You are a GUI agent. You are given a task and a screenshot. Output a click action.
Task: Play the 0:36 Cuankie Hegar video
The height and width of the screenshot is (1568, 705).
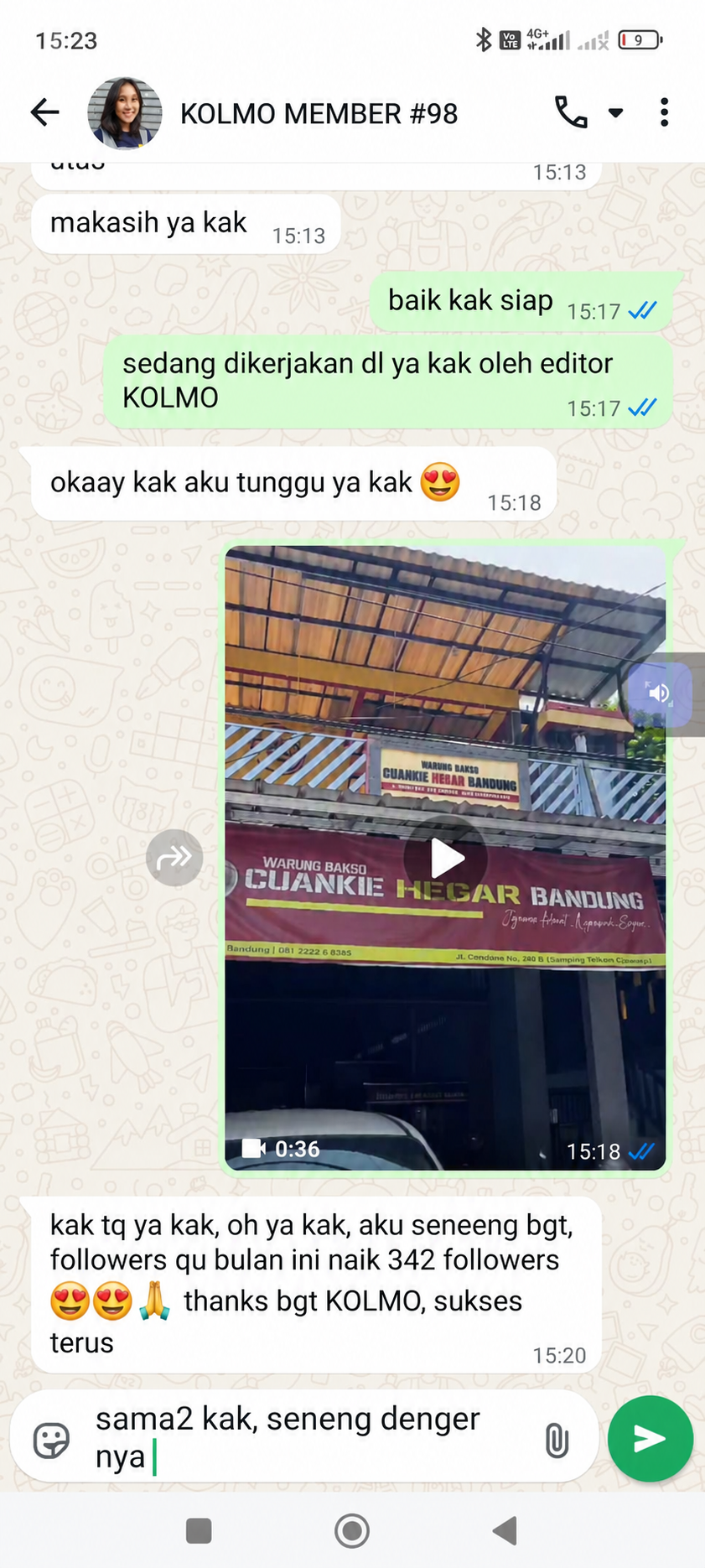point(445,858)
